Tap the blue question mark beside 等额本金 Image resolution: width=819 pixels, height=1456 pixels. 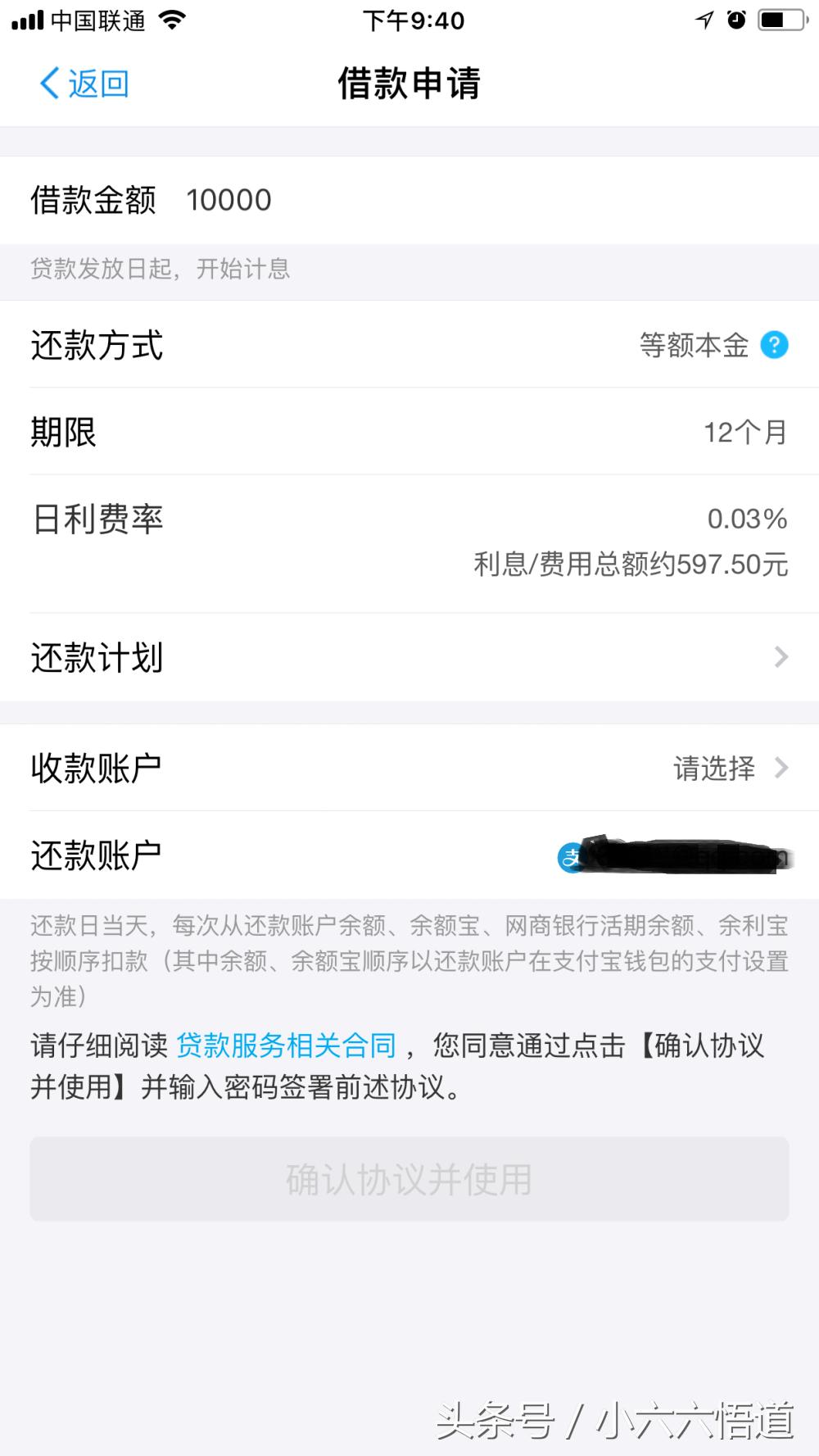pyautogui.click(x=773, y=346)
